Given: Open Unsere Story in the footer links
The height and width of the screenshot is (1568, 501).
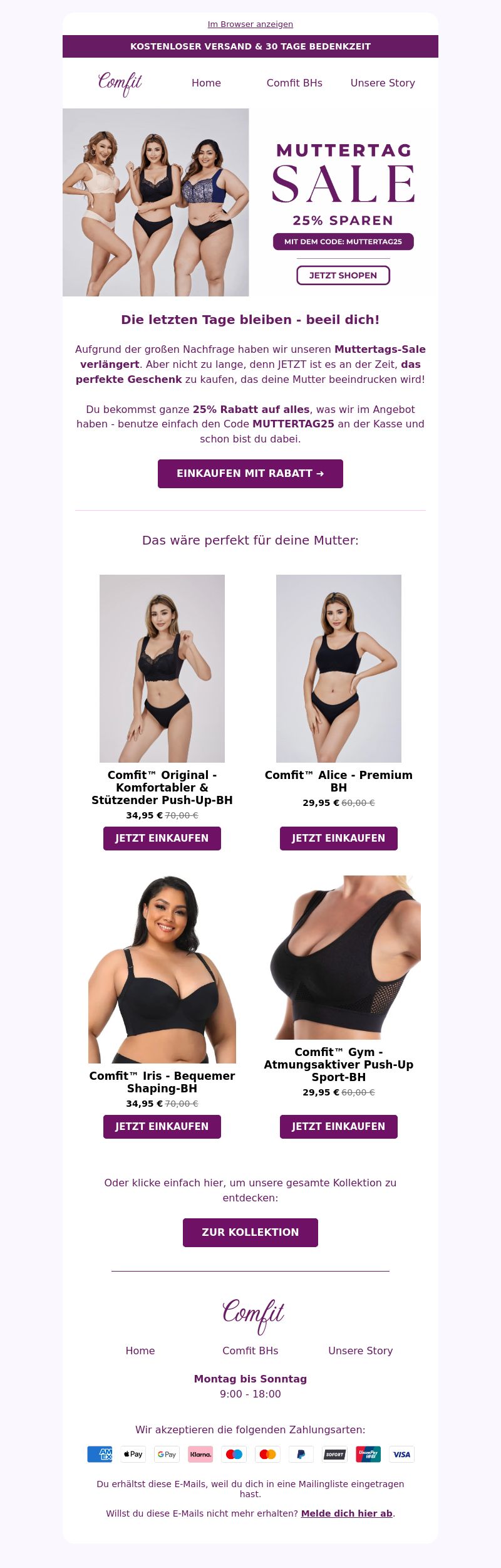Looking at the screenshot, I should 360,1351.
